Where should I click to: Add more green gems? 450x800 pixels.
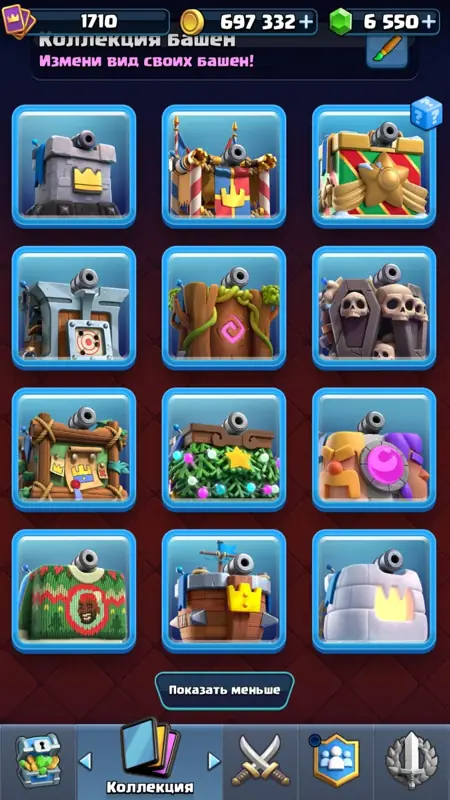430,21
